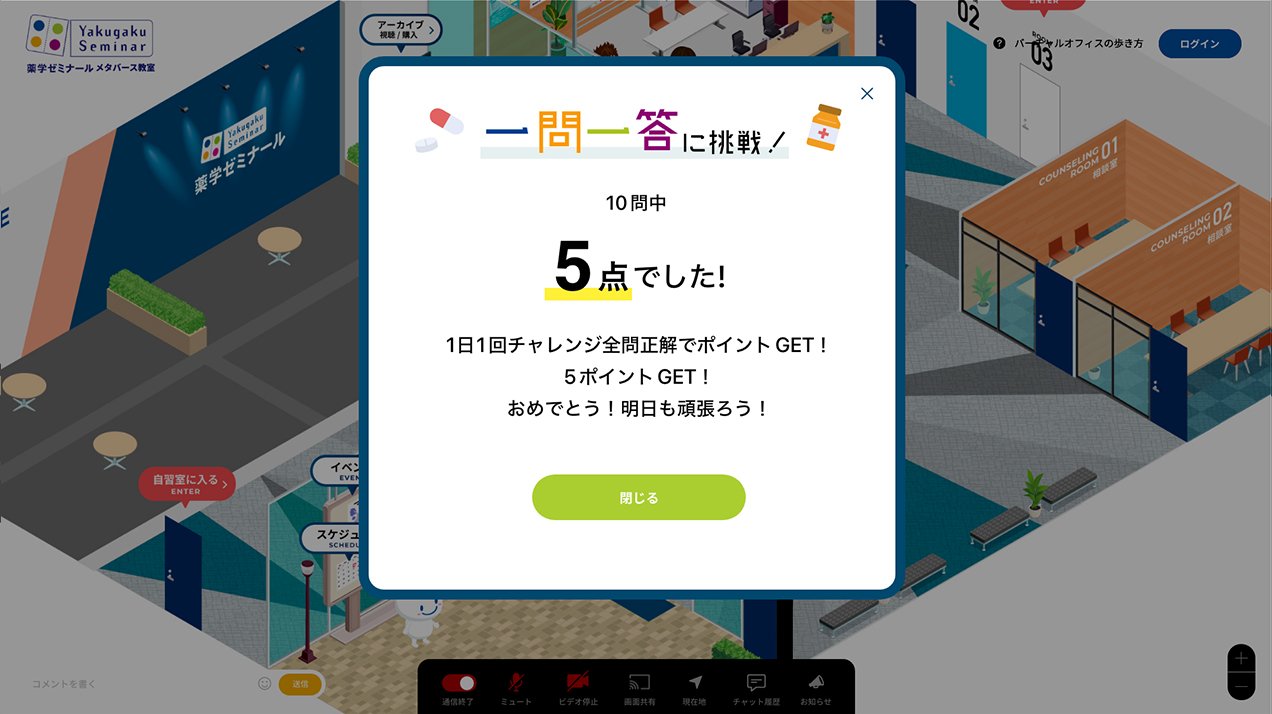Tap the green 閉じる button
The image size is (1272, 714).
pyautogui.click(x=638, y=497)
